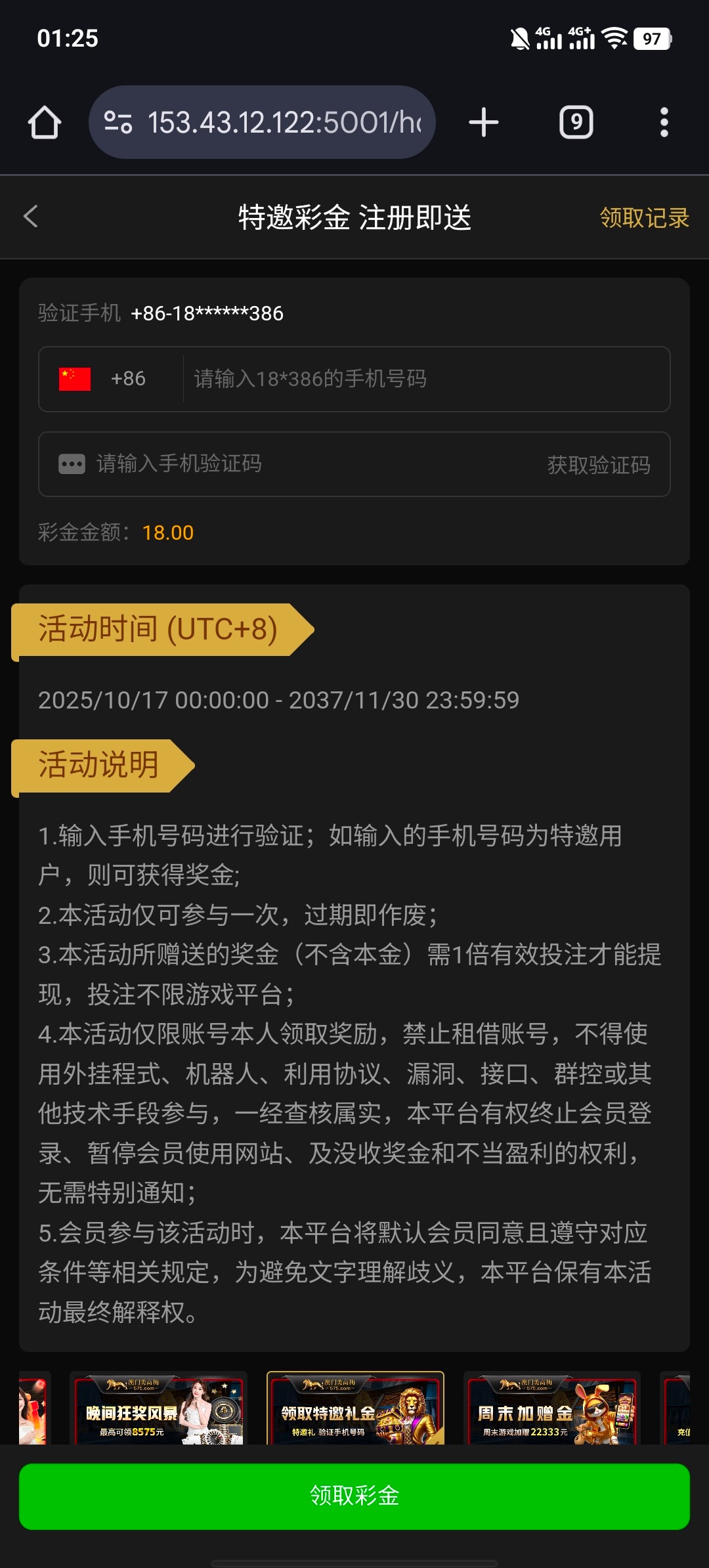Viewport: 709px width, 1568px height.
Task: Open the 晚间狂奖风暴 promo banner
Action: (x=159, y=1408)
